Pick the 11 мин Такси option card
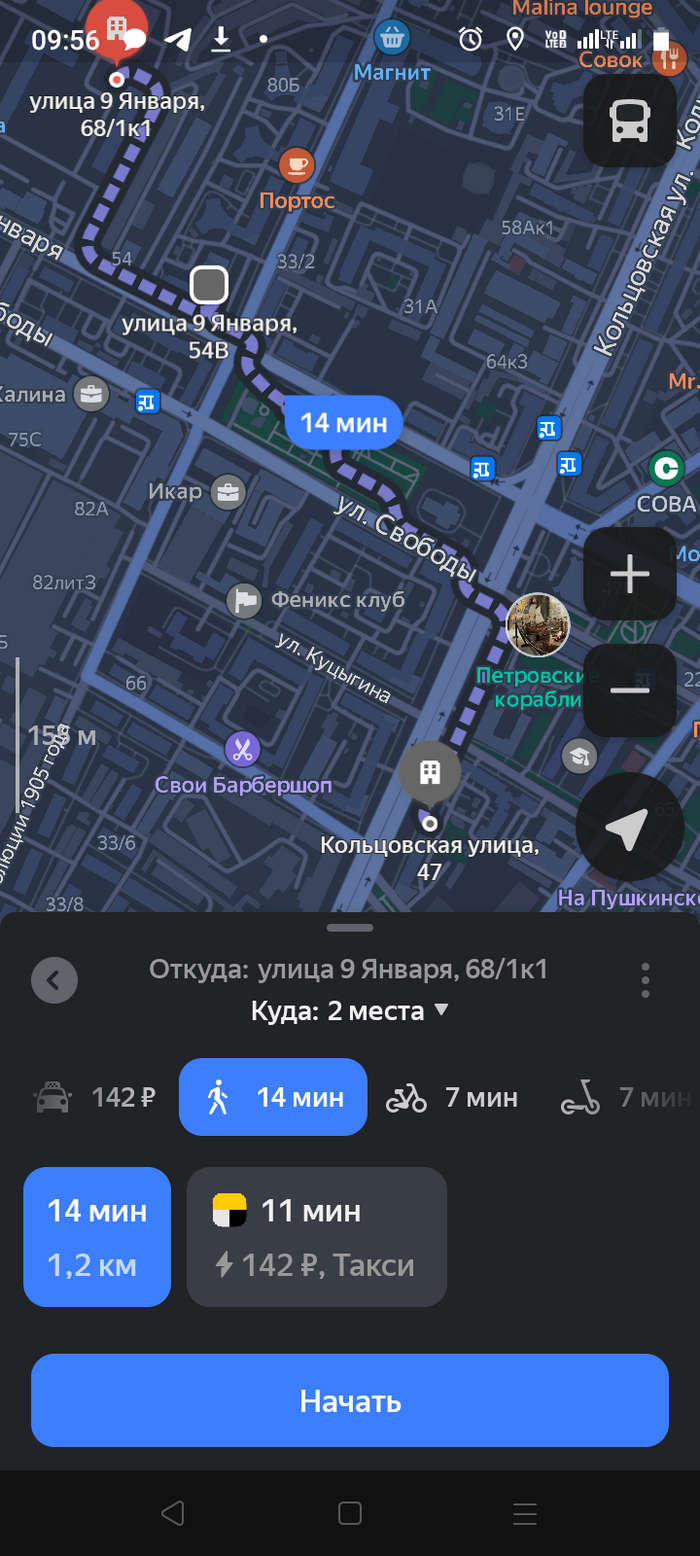This screenshot has width=700, height=1556. coord(316,1237)
